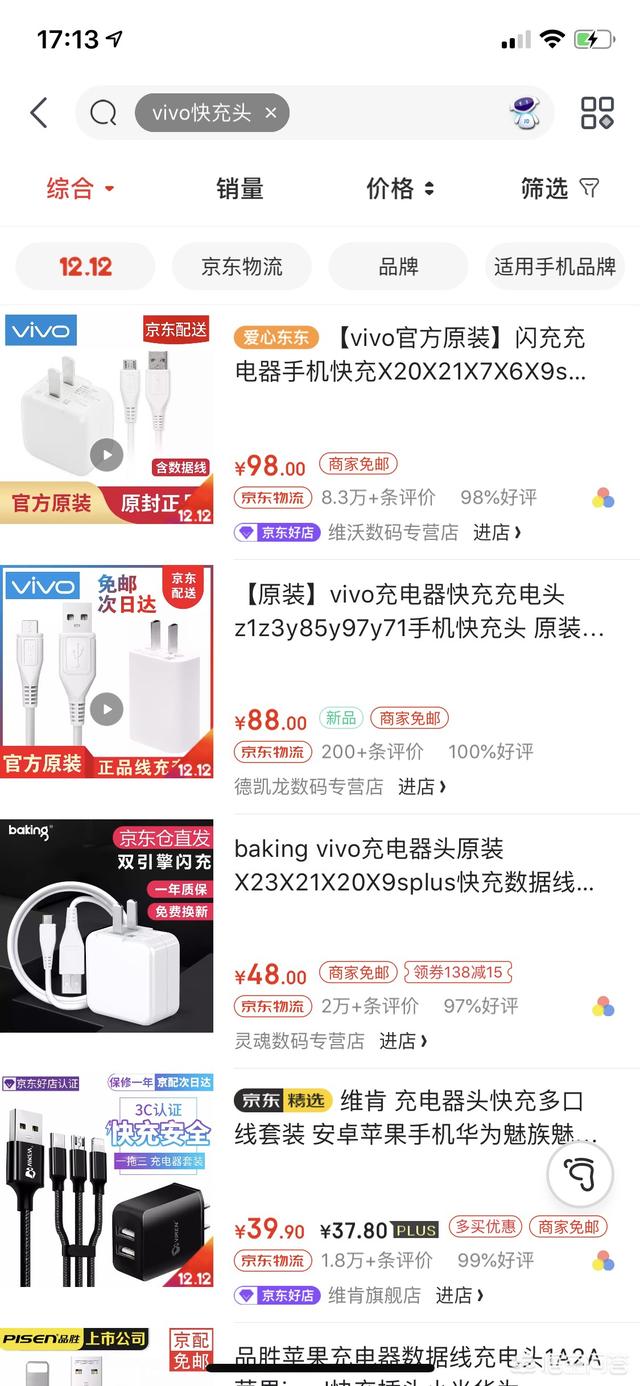This screenshot has height=1386, width=640.
Task: Open the 维肯 充电器头 ¥39.90 listing
Action: [416, 1118]
